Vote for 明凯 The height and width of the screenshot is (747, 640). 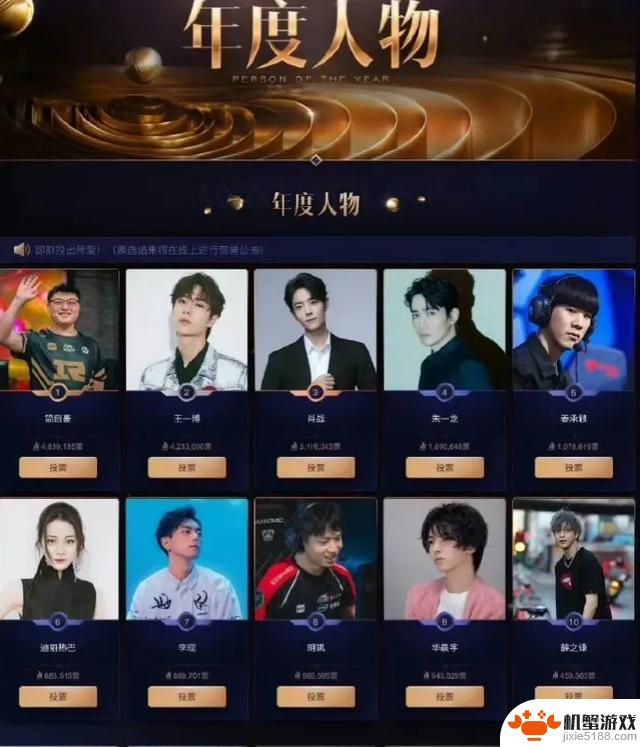tap(316, 696)
